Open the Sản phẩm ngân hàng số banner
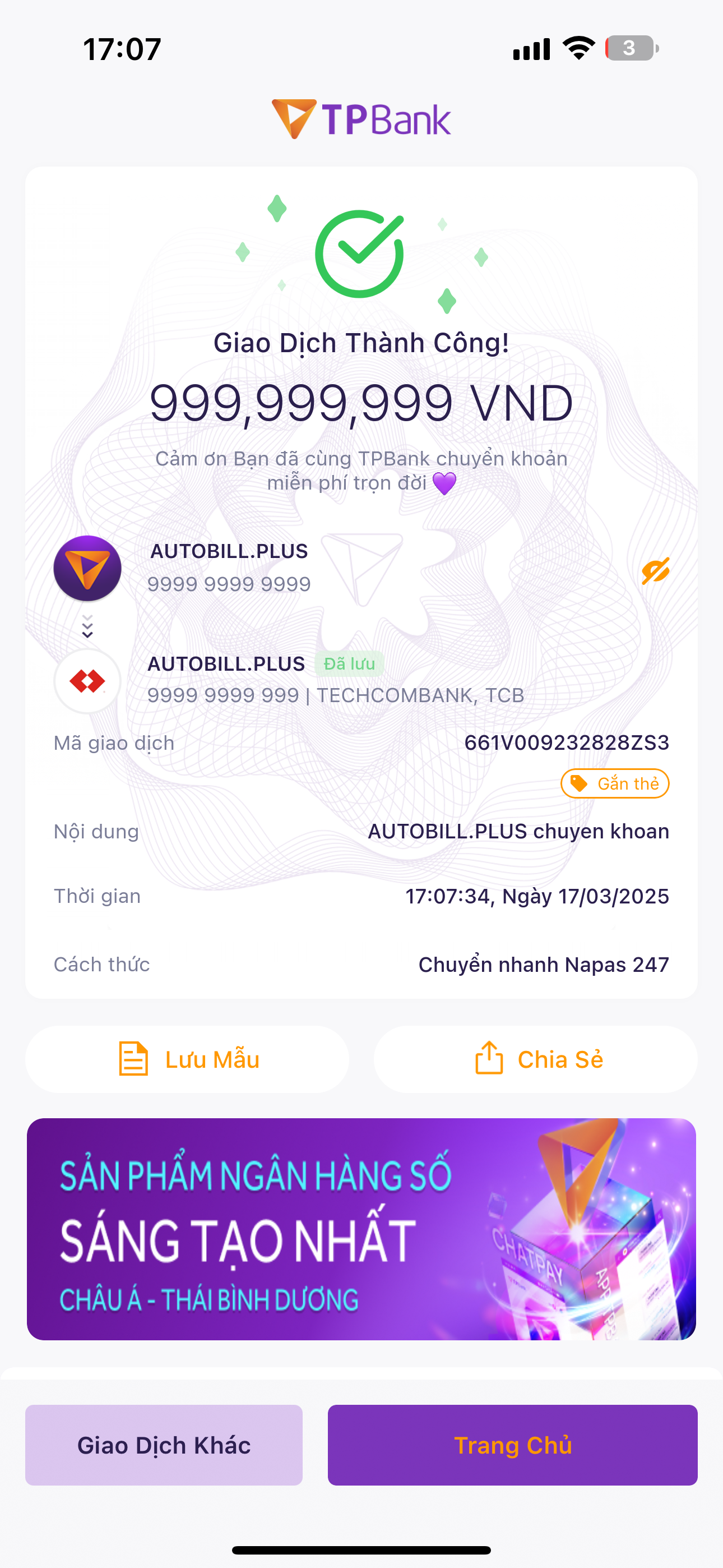This screenshot has width=723, height=1568. pos(361,1229)
